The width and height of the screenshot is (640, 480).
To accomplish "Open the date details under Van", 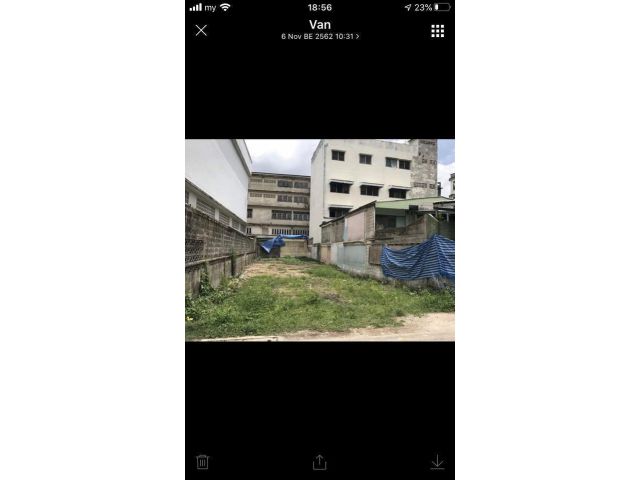I will click(319, 36).
